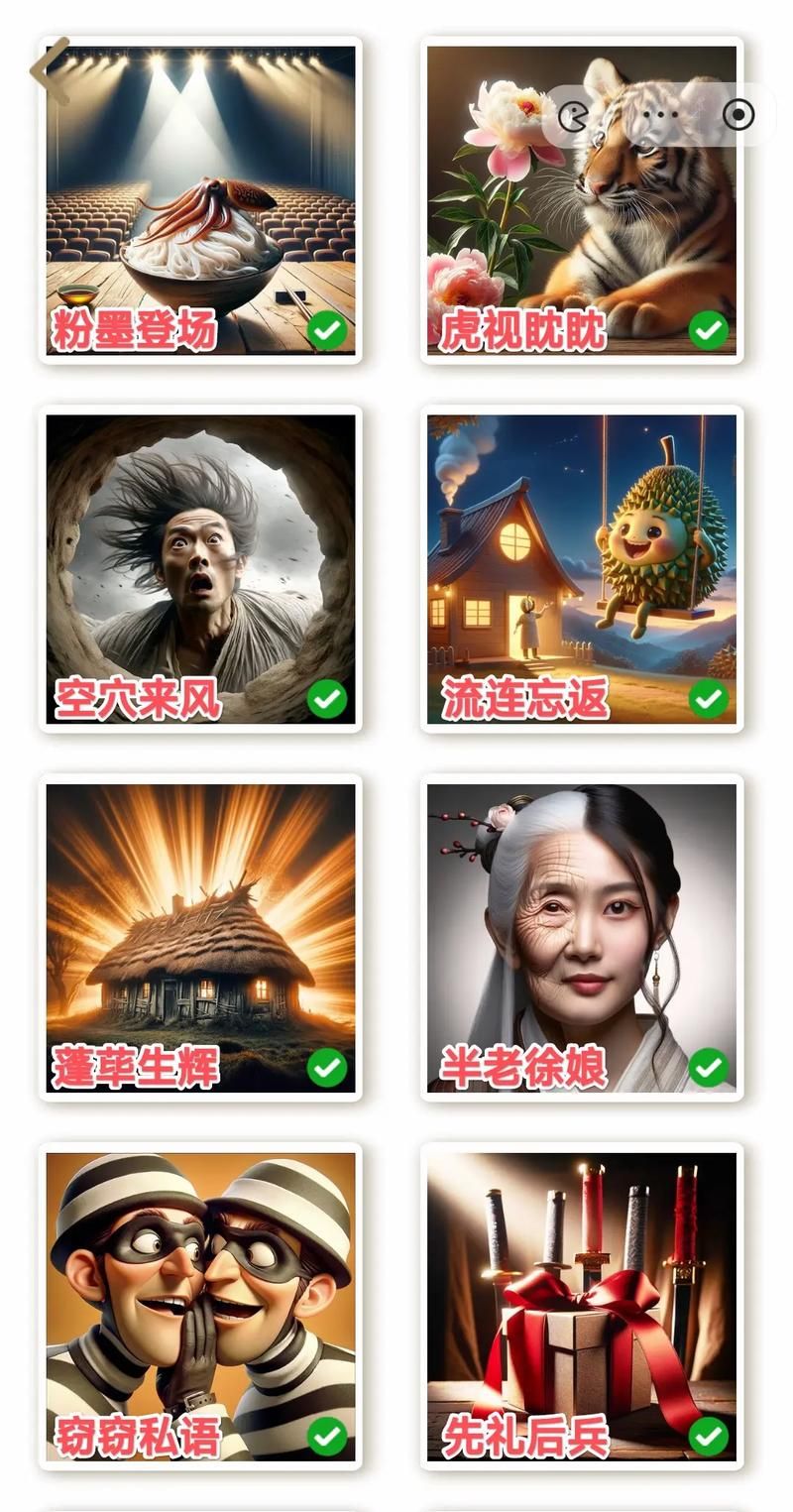Open the 窃窃私语 whispering thieves card
Viewport: 793px width, 1512px height.
(x=200, y=1307)
